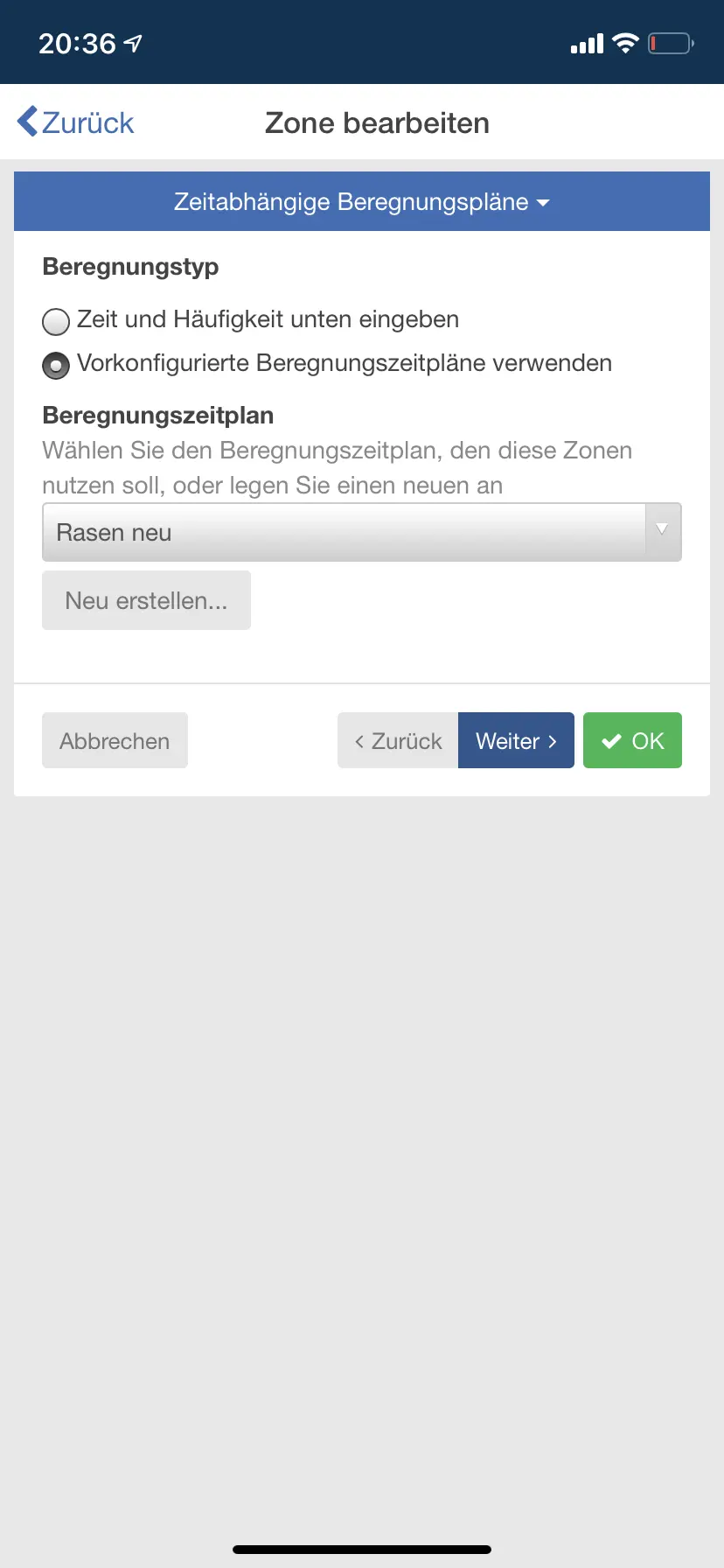Select Vorkonfigurierte Beregnungszeitpläne verwenden option
724x1568 pixels.
[x=56, y=365]
